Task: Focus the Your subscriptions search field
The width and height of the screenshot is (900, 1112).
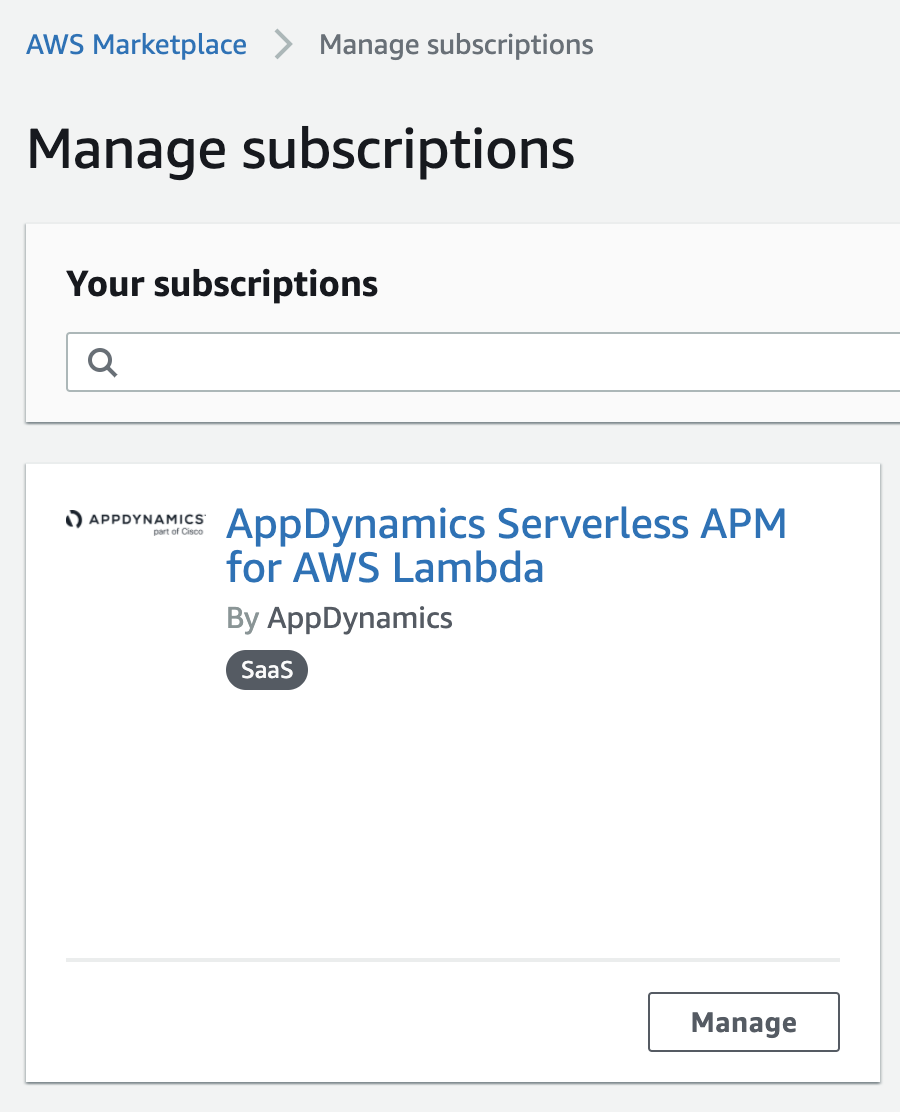Action: pyautogui.click(x=500, y=362)
